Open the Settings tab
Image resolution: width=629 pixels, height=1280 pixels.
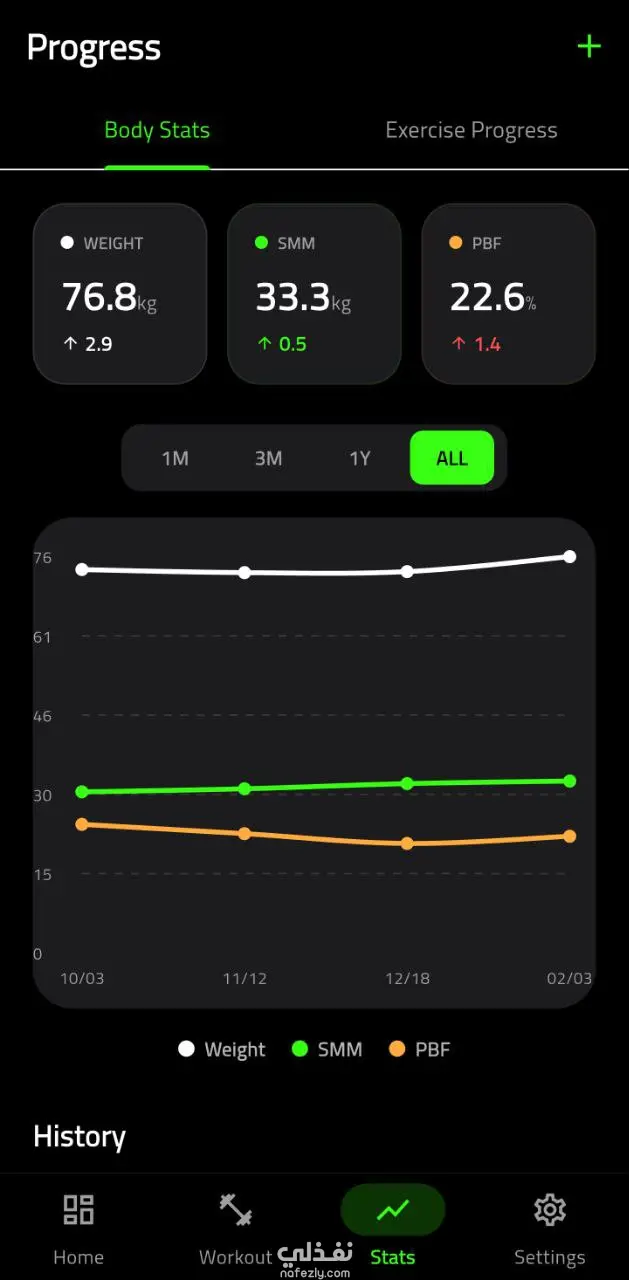(x=549, y=1228)
